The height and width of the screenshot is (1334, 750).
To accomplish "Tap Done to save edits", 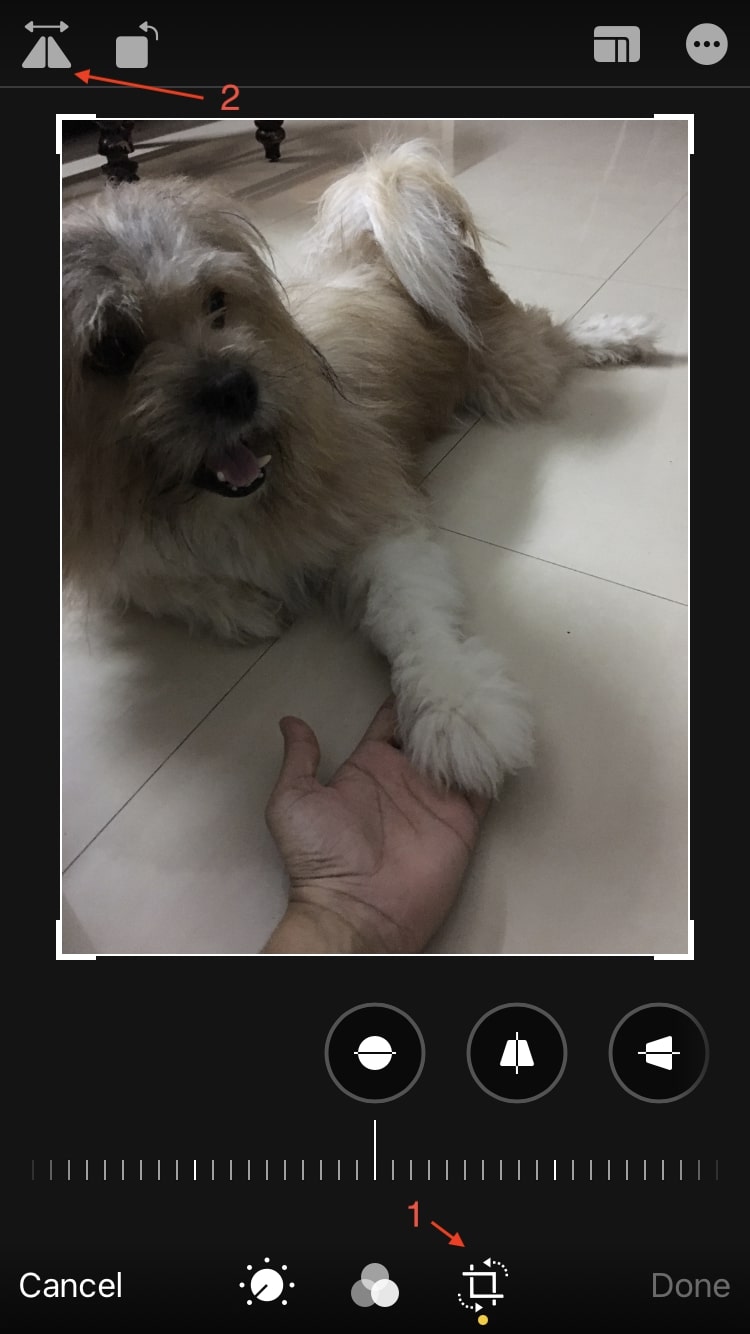I will tap(690, 1285).
